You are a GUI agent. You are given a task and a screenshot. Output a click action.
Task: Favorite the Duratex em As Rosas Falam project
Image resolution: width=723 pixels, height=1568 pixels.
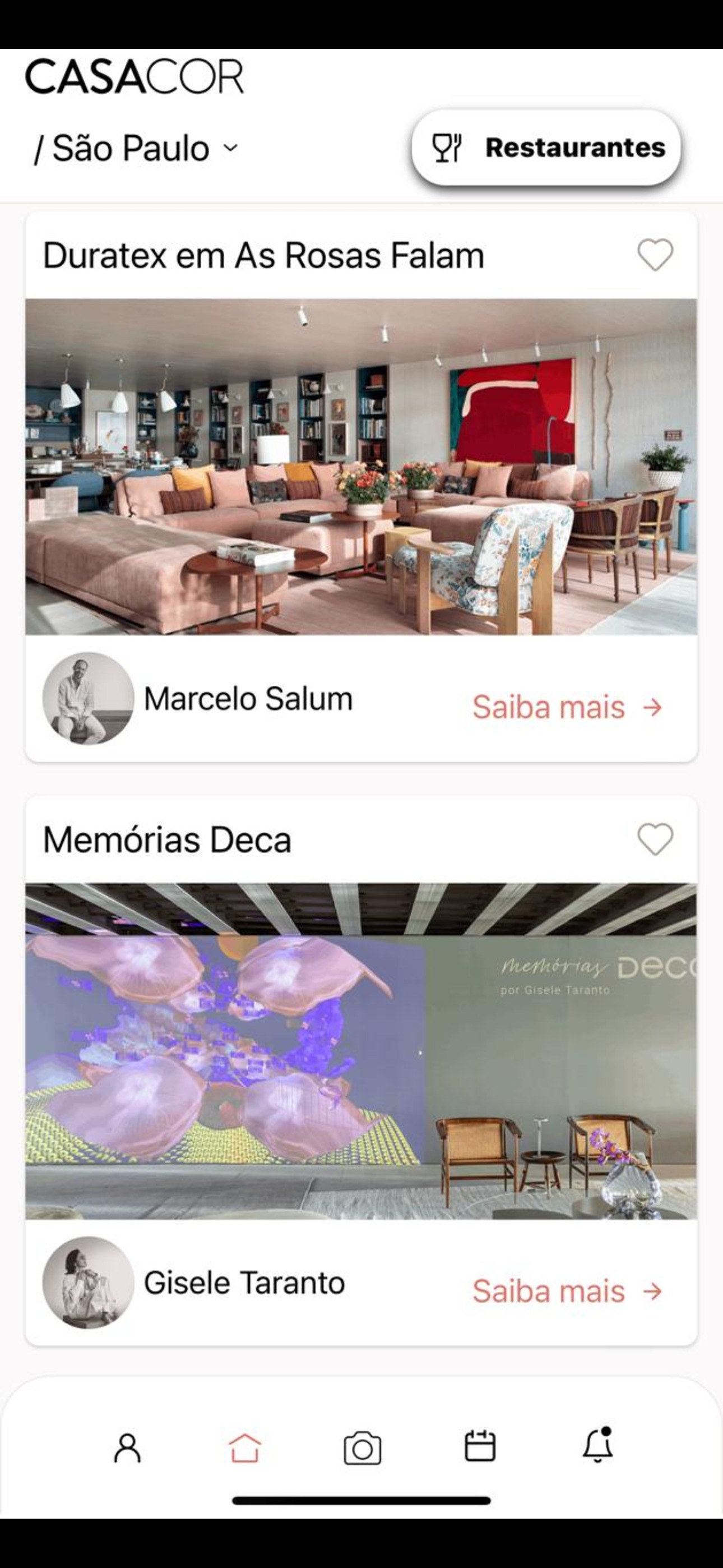click(654, 256)
